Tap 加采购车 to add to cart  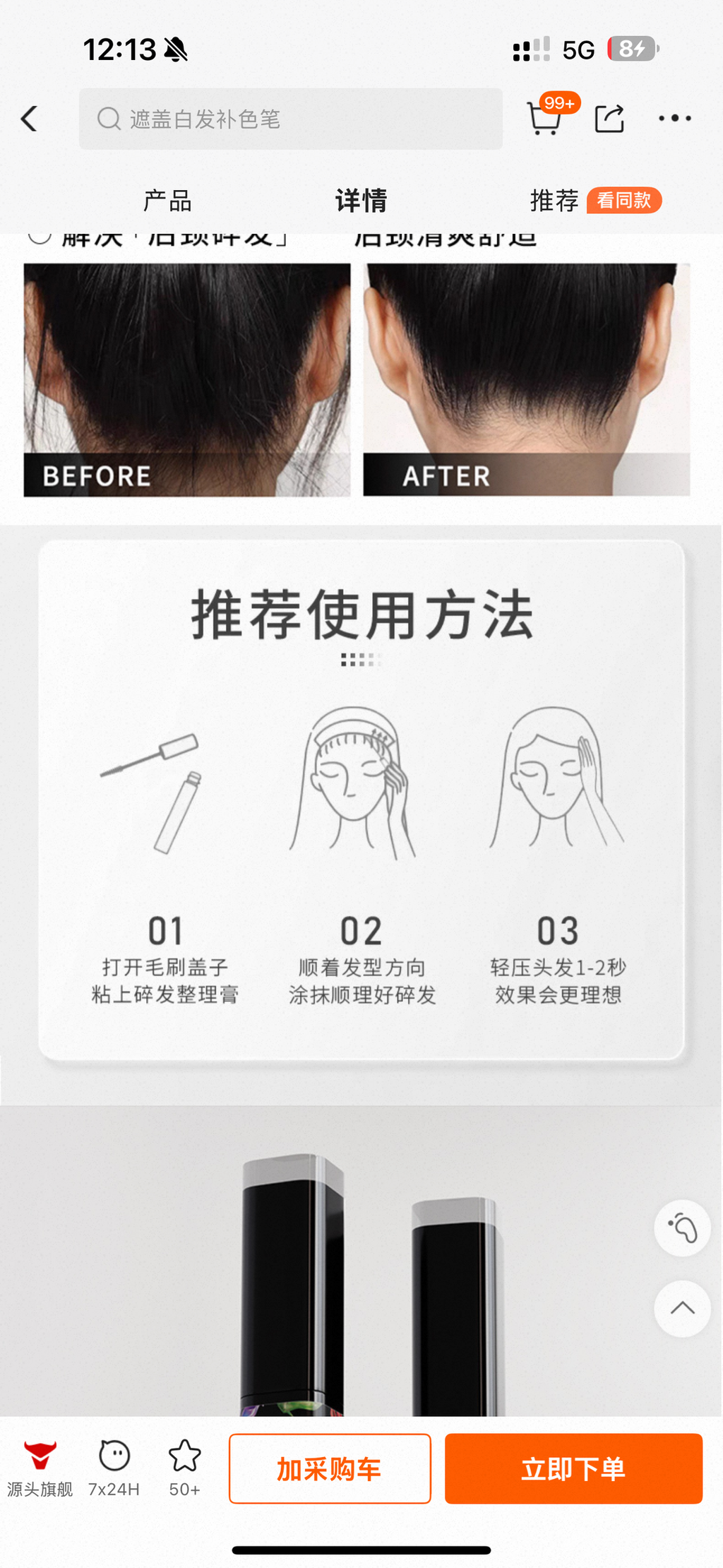[330, 1468]
